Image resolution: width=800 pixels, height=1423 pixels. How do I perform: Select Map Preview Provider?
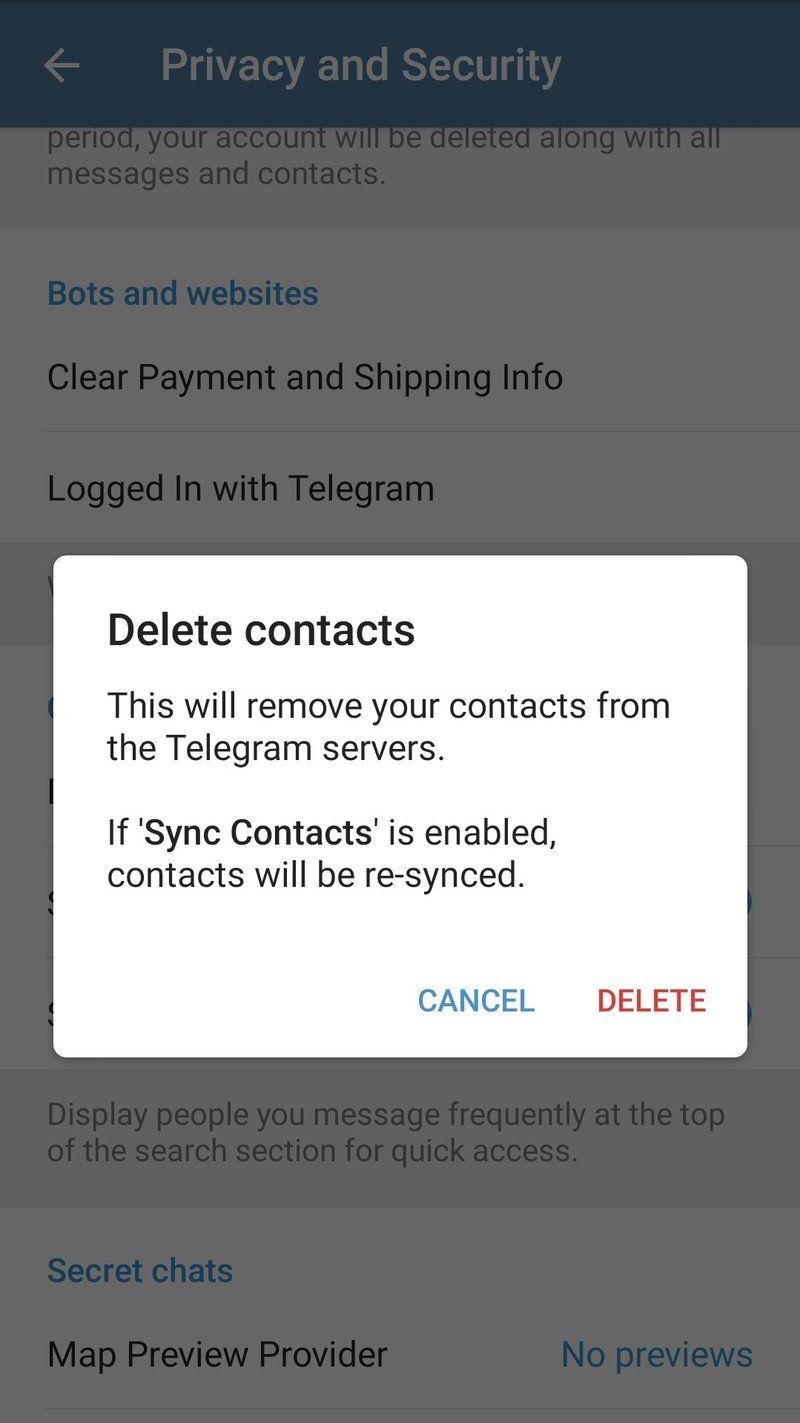216,1354
